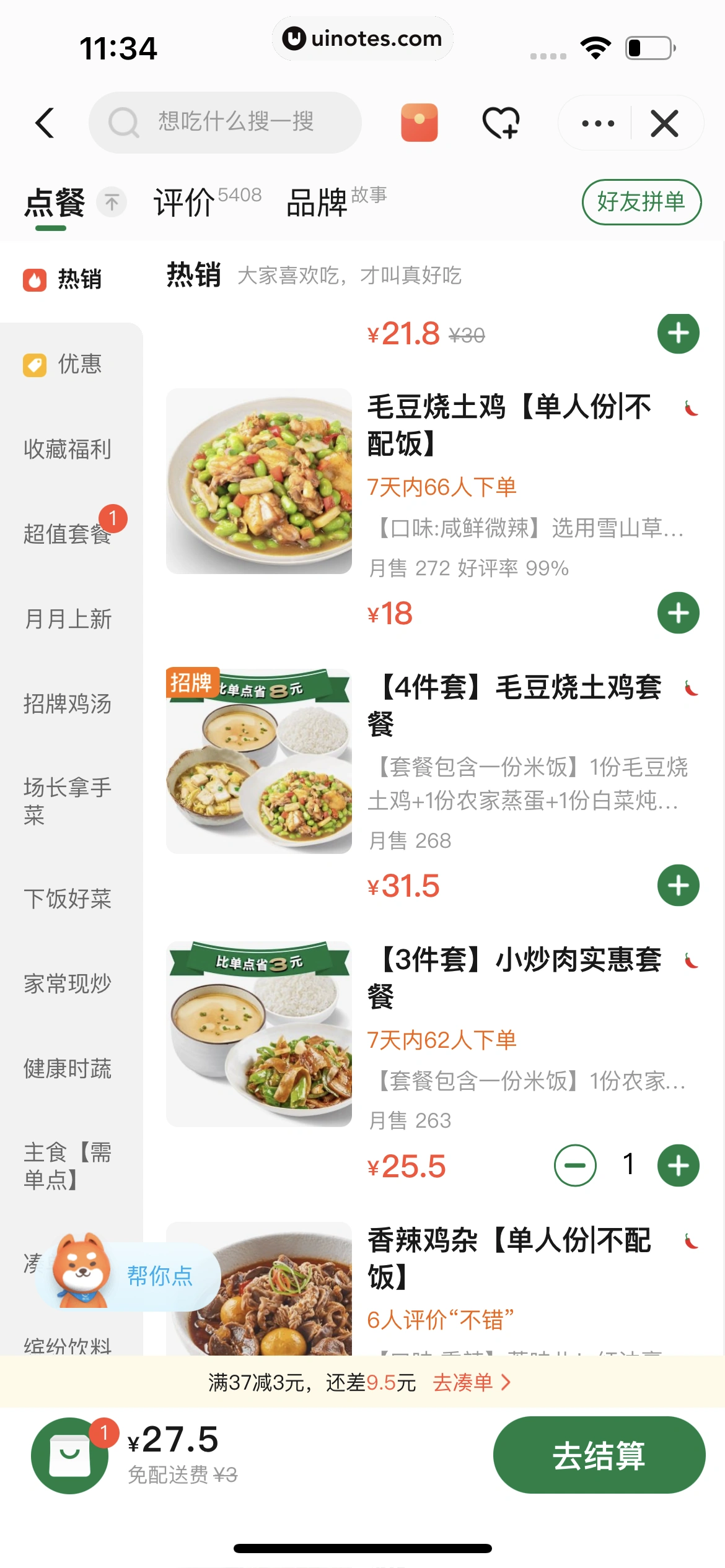The image size is (725, 1568).
Task: Select the 热销 flame category icon
Action: tap(34, 280)
